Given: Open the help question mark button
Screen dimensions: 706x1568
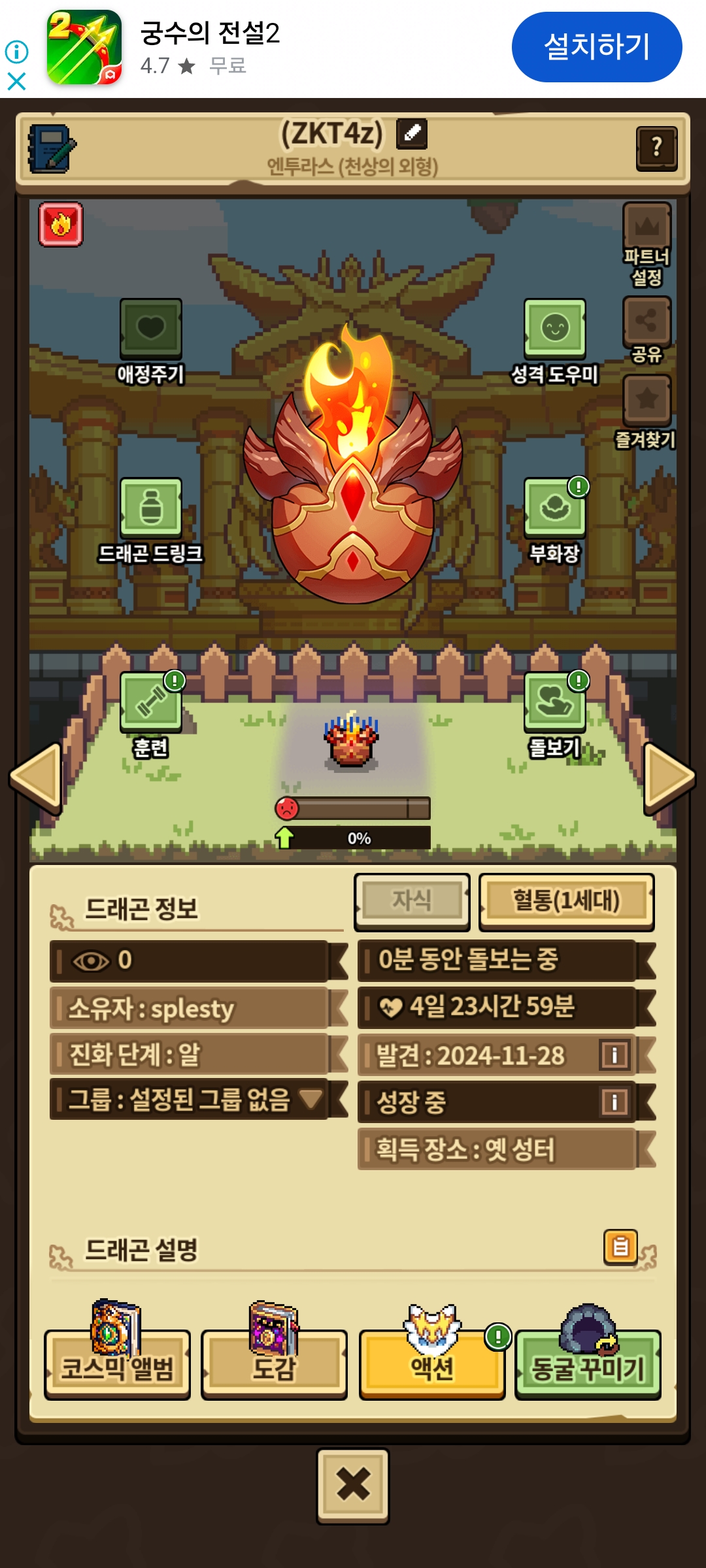Looking at the screenshot, I should pos(656,148).
